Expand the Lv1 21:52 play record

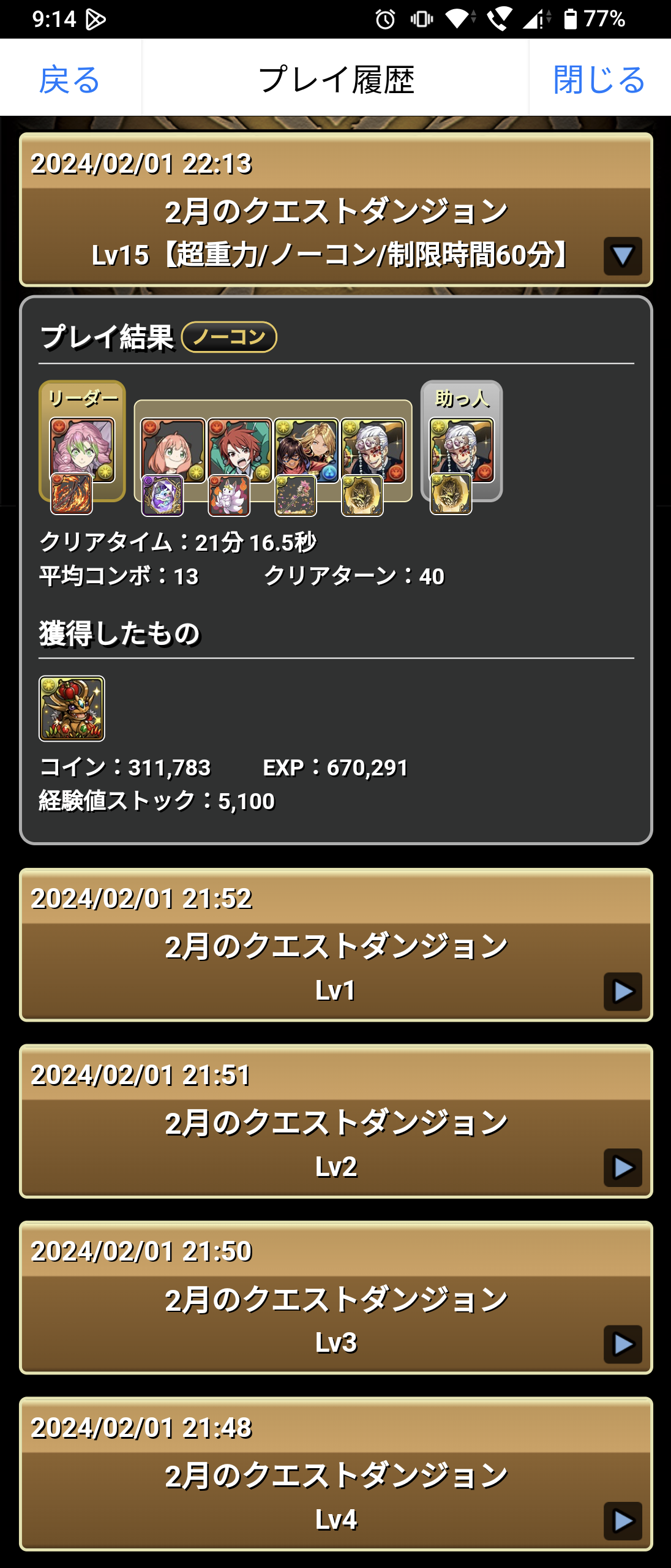pyautogui.click(x=622, y=991)
